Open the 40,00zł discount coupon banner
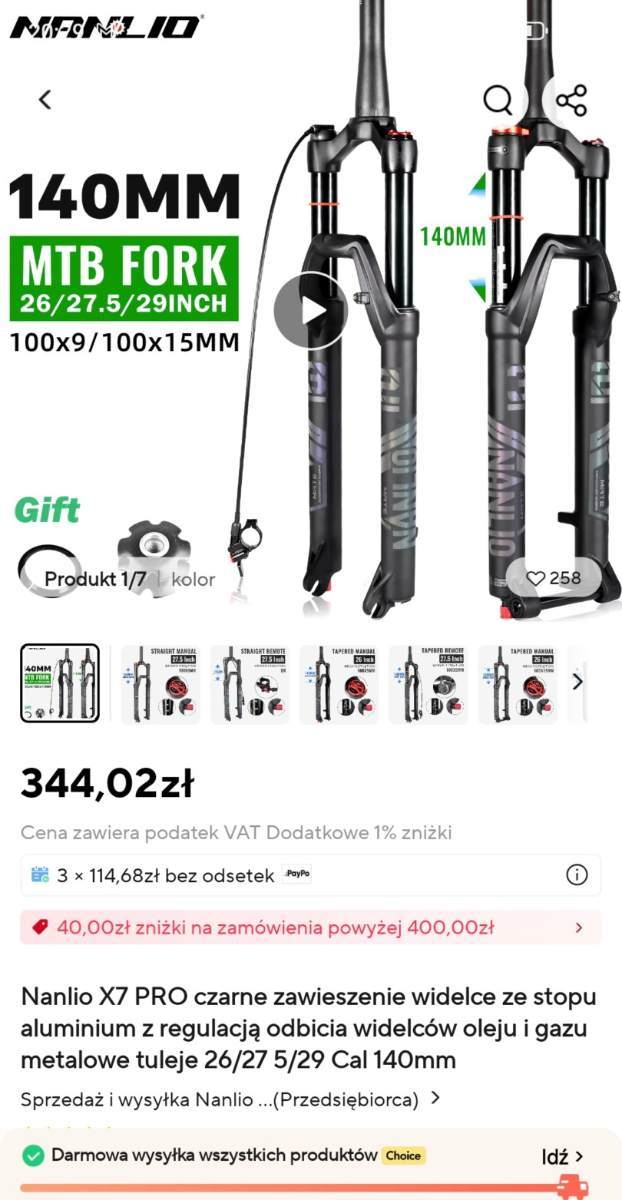Viewport: 622px width, 1200px height. [311, 927]
